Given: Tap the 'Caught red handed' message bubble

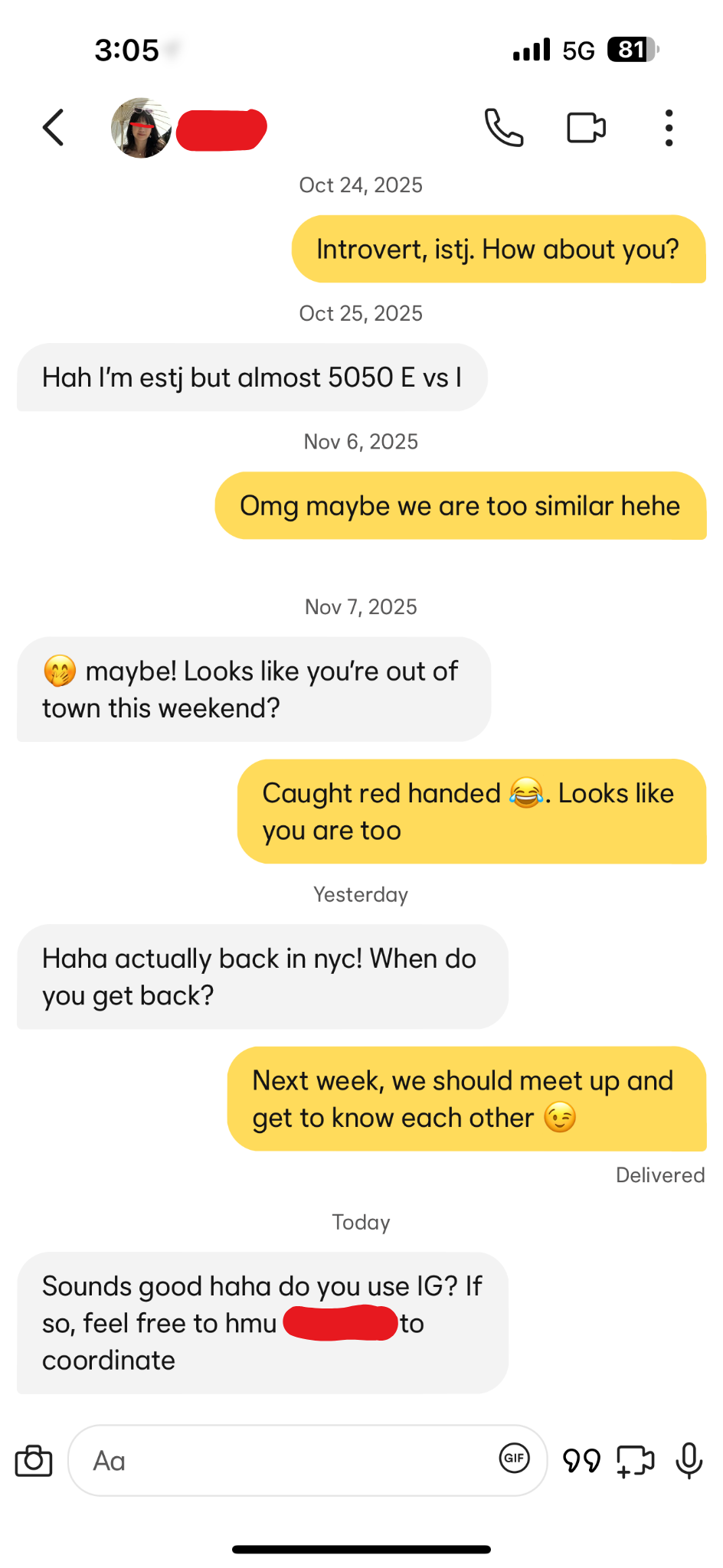Looking at the screenshot, I should click(473, 811).
